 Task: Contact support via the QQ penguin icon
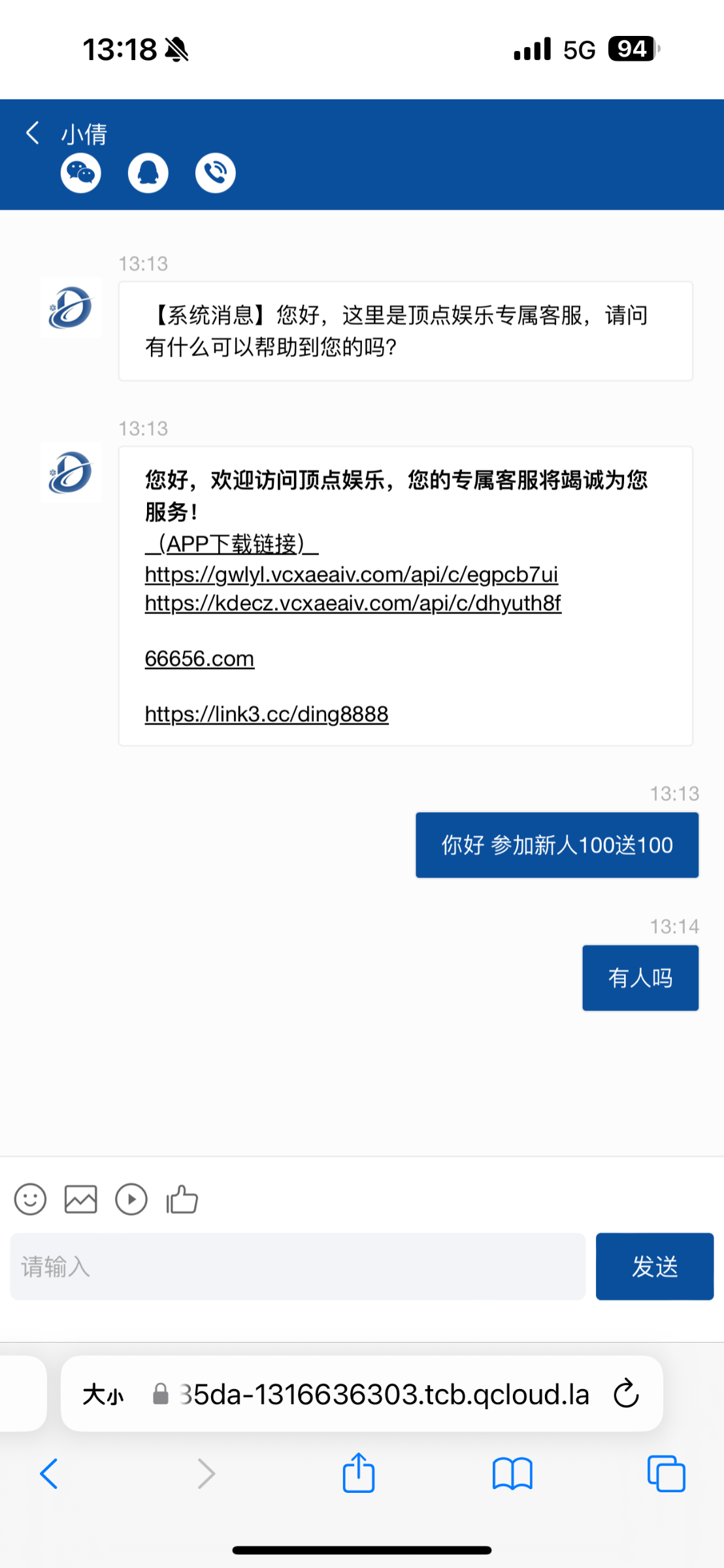pyautogui.click(x=148, y=173)
